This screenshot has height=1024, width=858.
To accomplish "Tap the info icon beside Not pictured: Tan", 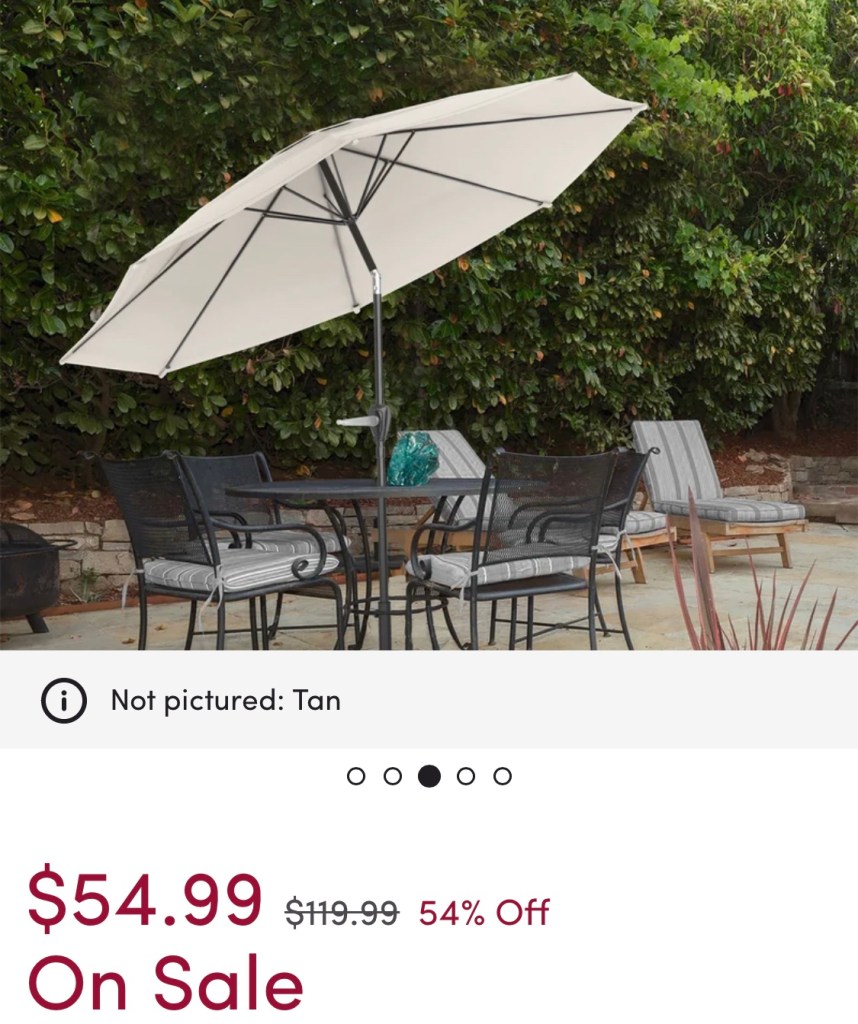I will point(63,700).
